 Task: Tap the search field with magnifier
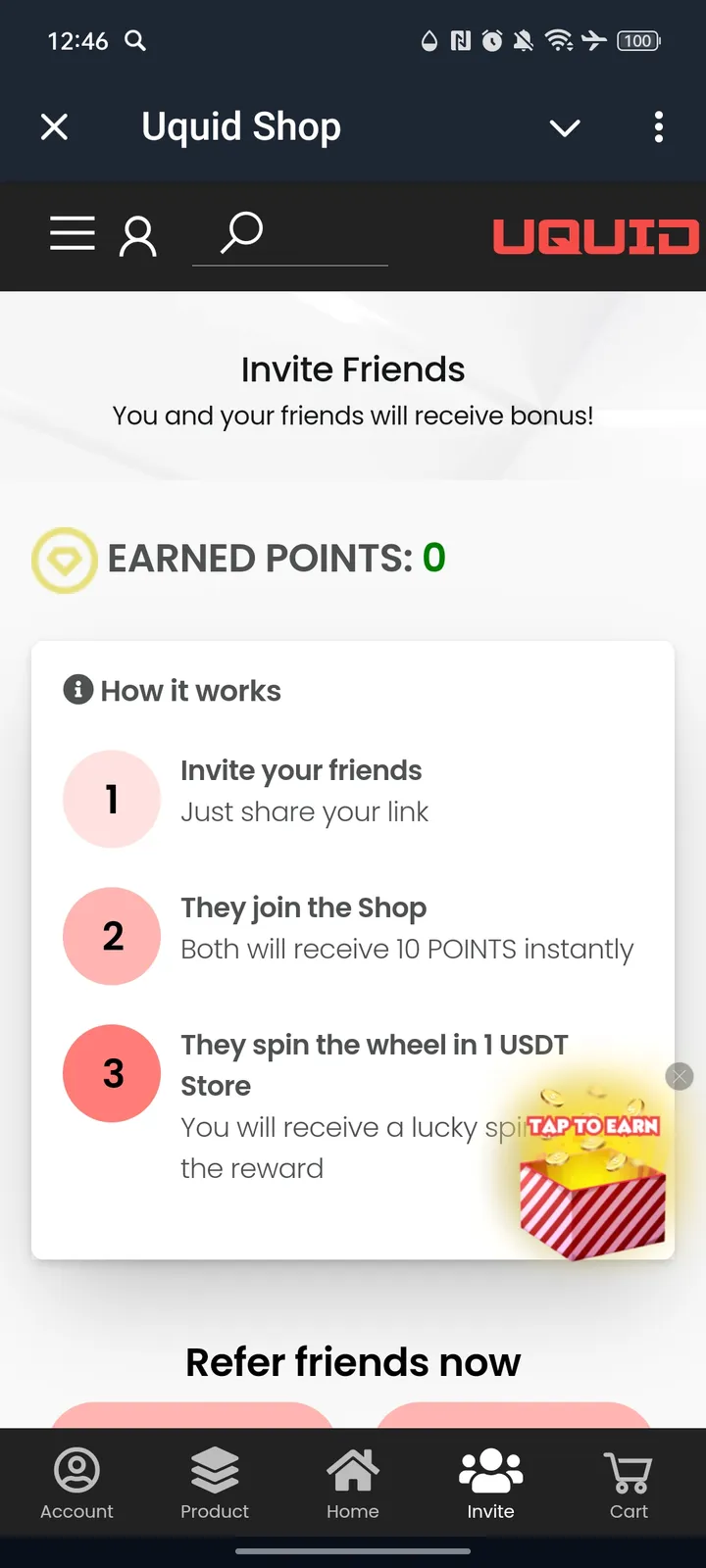click(289, 235)
